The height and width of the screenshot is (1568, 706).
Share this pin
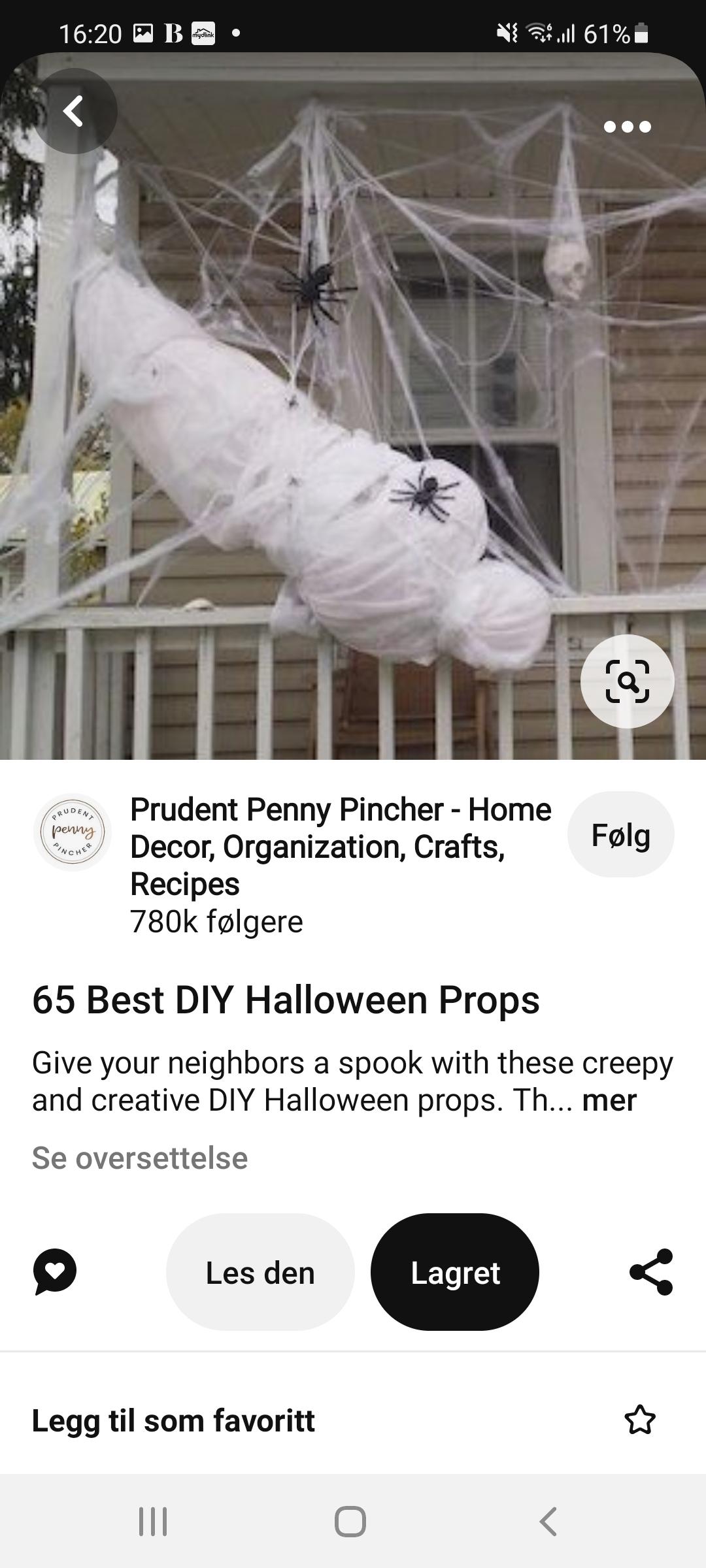(651, 1271)
